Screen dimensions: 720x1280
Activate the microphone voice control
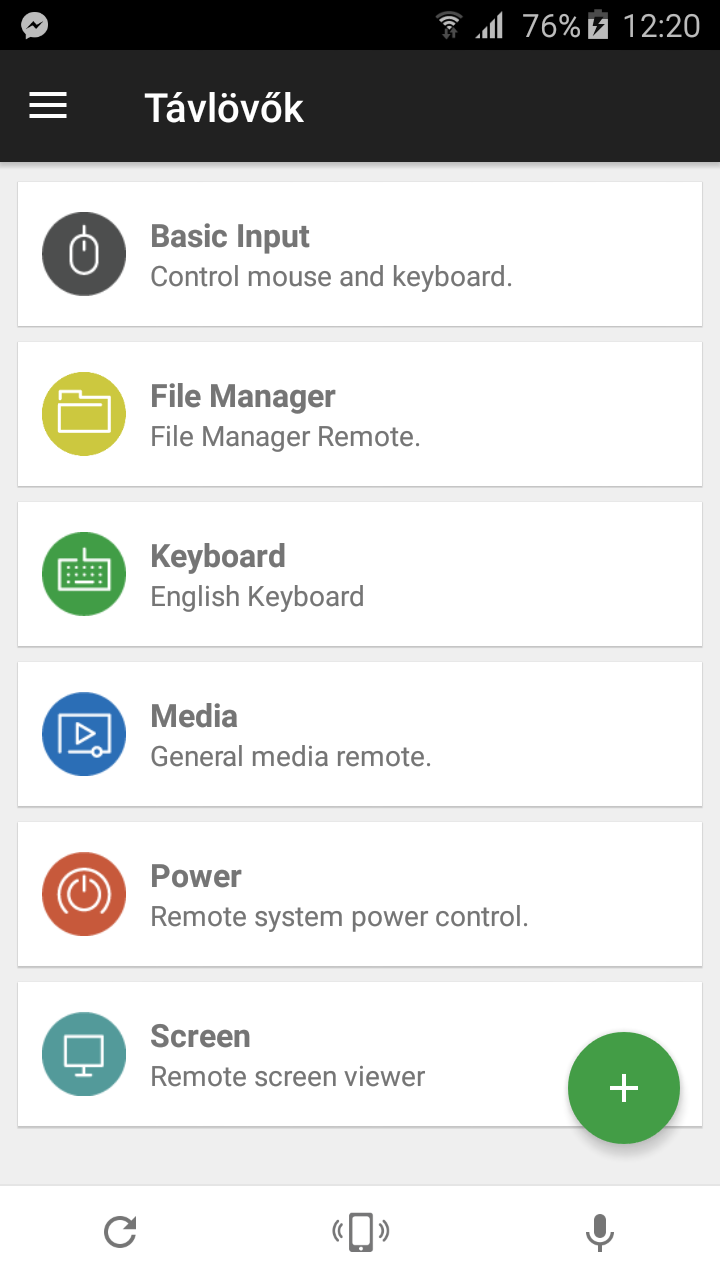point(599,1232)
